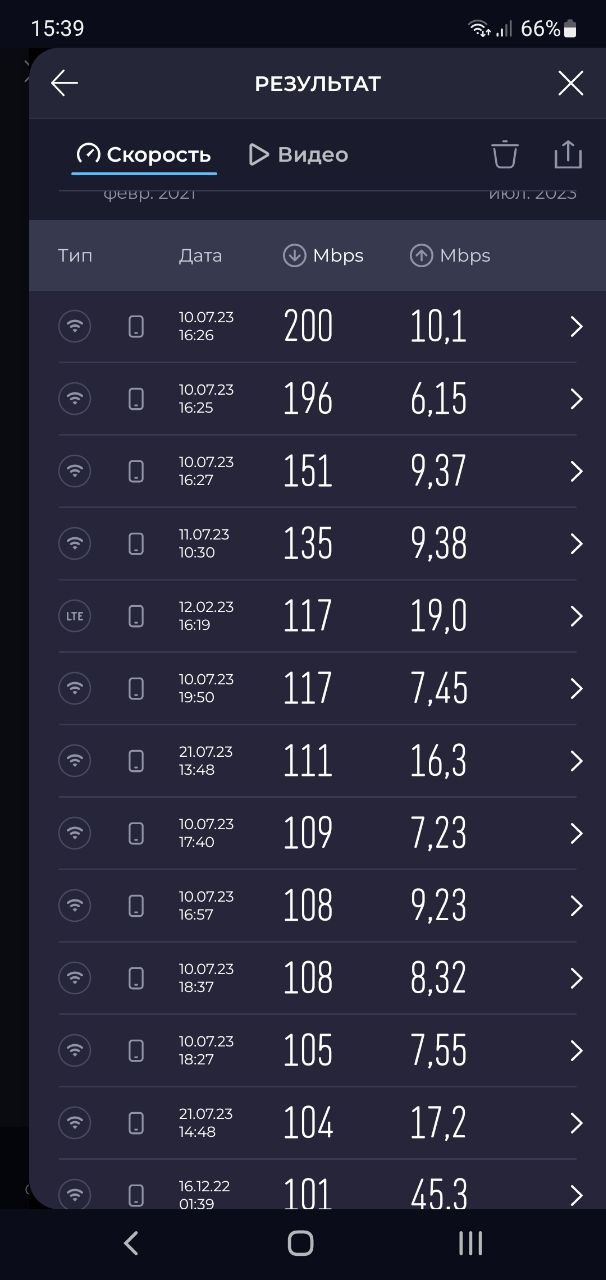Sort by download Mbps column
The height and width of the screenshot is (1280, 606).
(323, 256)
